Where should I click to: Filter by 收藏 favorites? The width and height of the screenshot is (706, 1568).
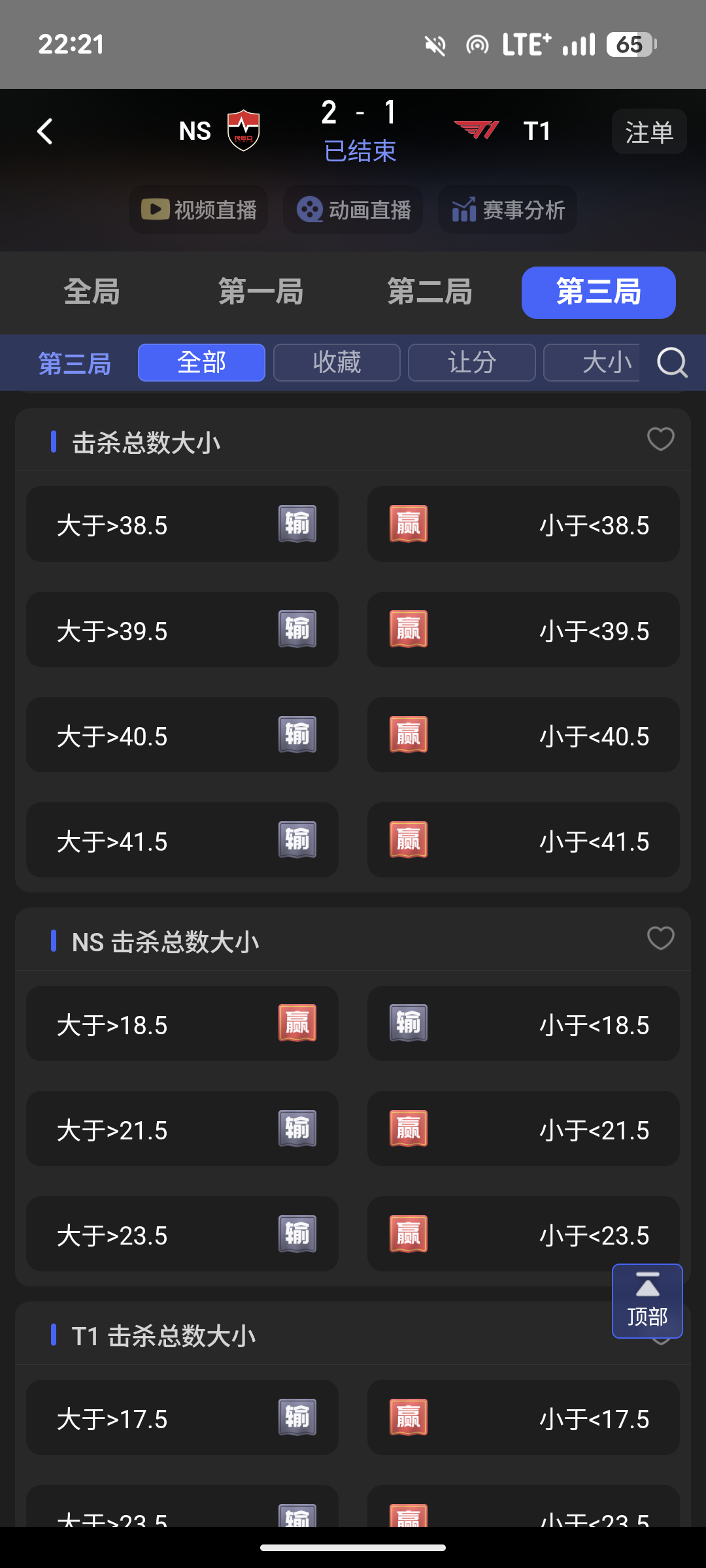pos(337,363)
